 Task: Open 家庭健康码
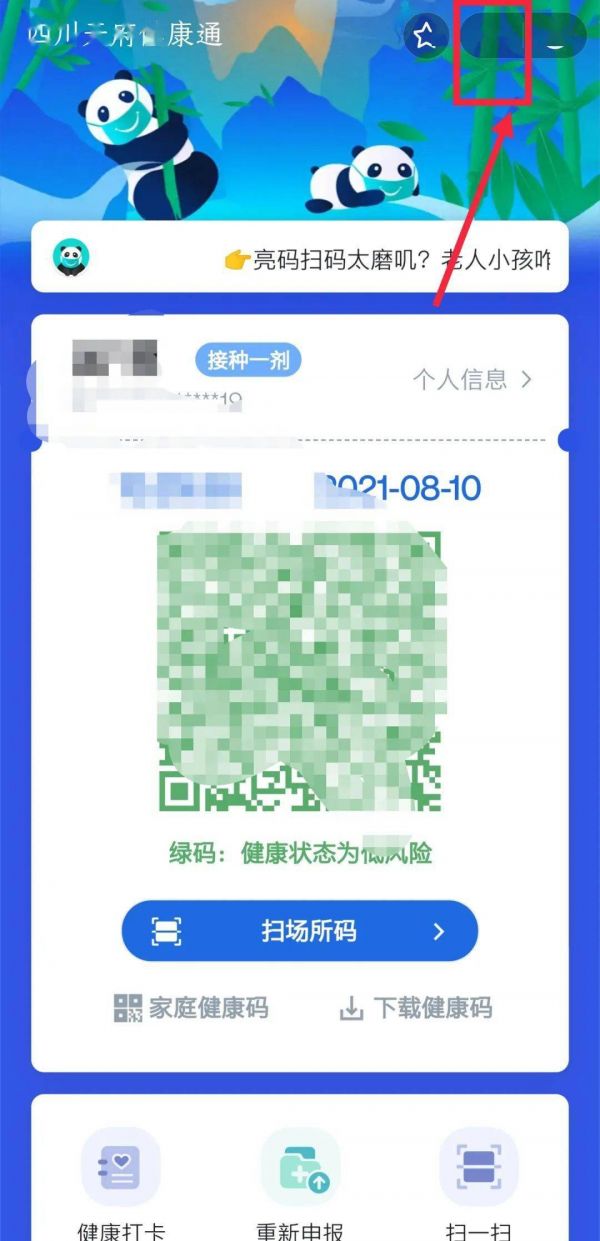(x=191, y=1008)
